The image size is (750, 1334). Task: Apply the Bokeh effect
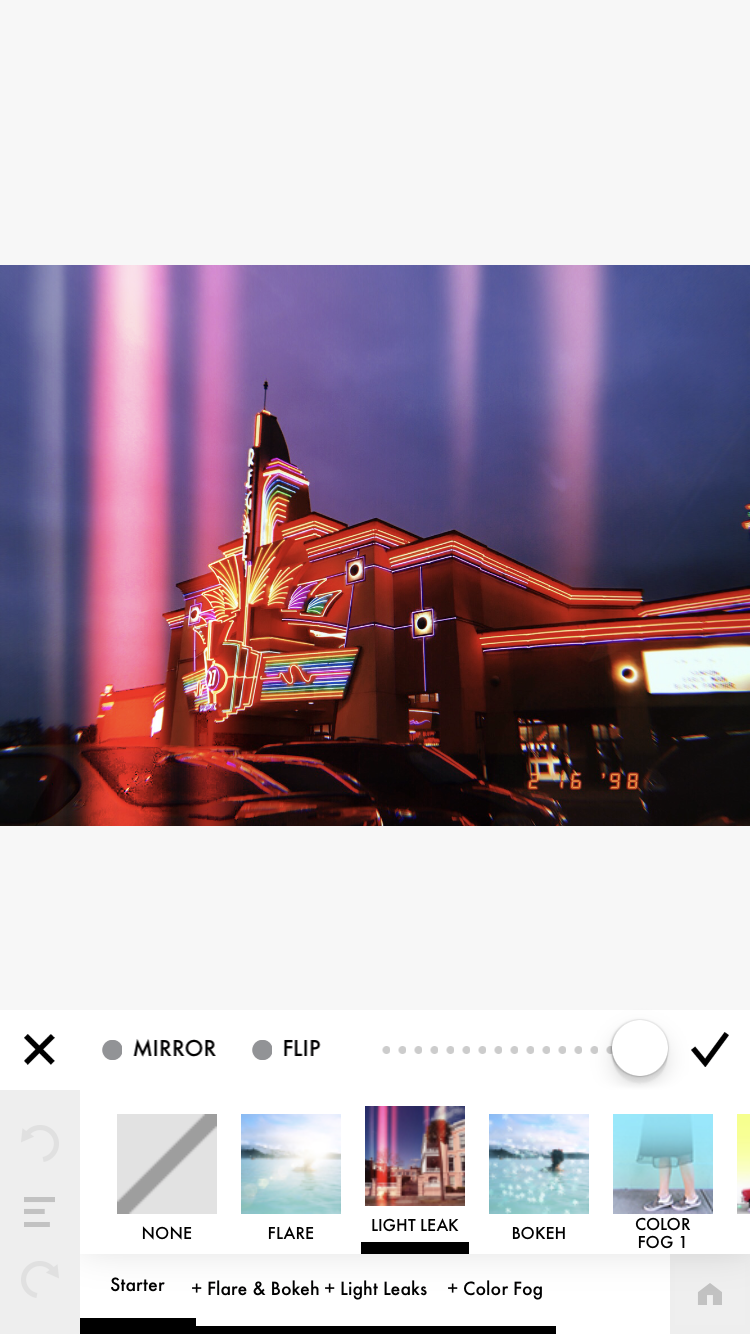tap(539, 1178)
